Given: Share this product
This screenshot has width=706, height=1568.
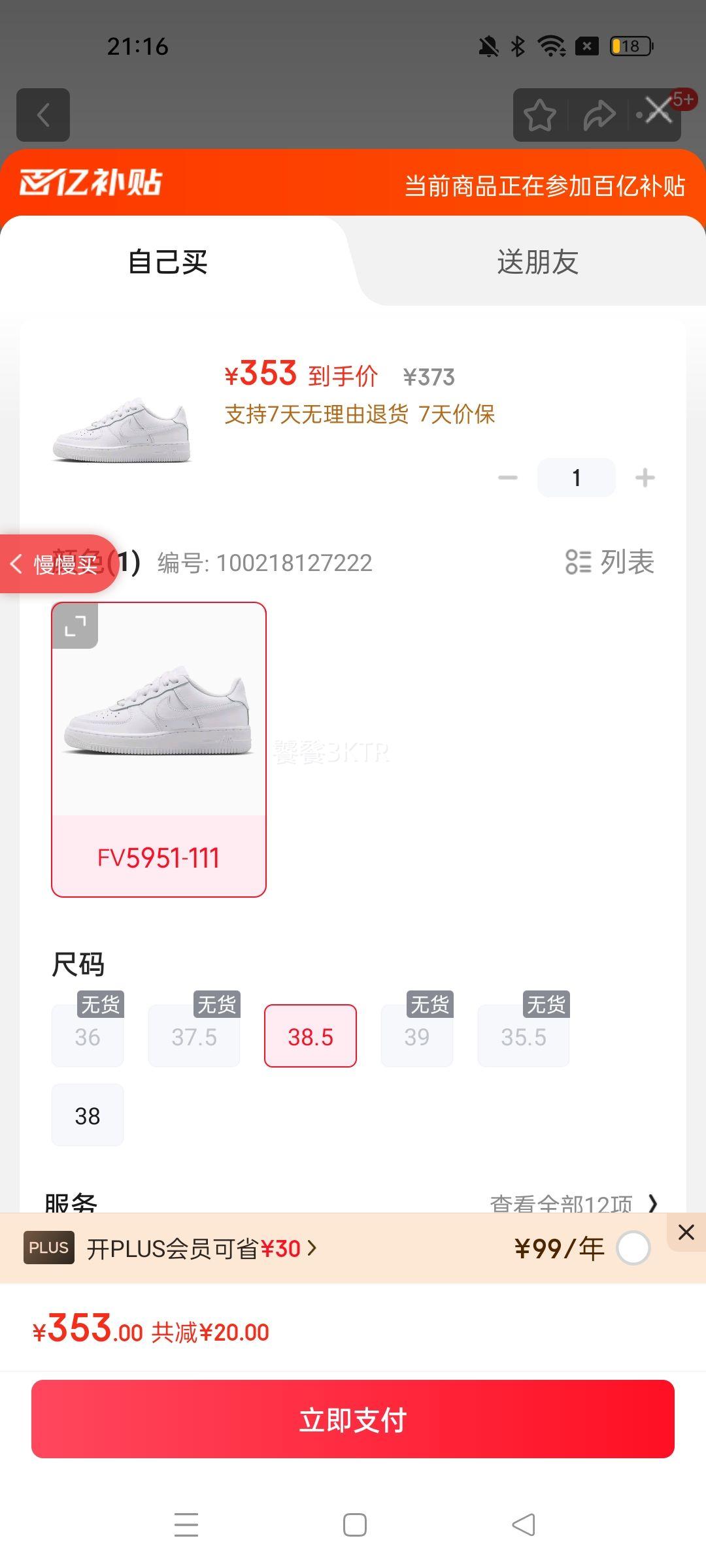Looking at the screenshot, I should pos(599,115).
